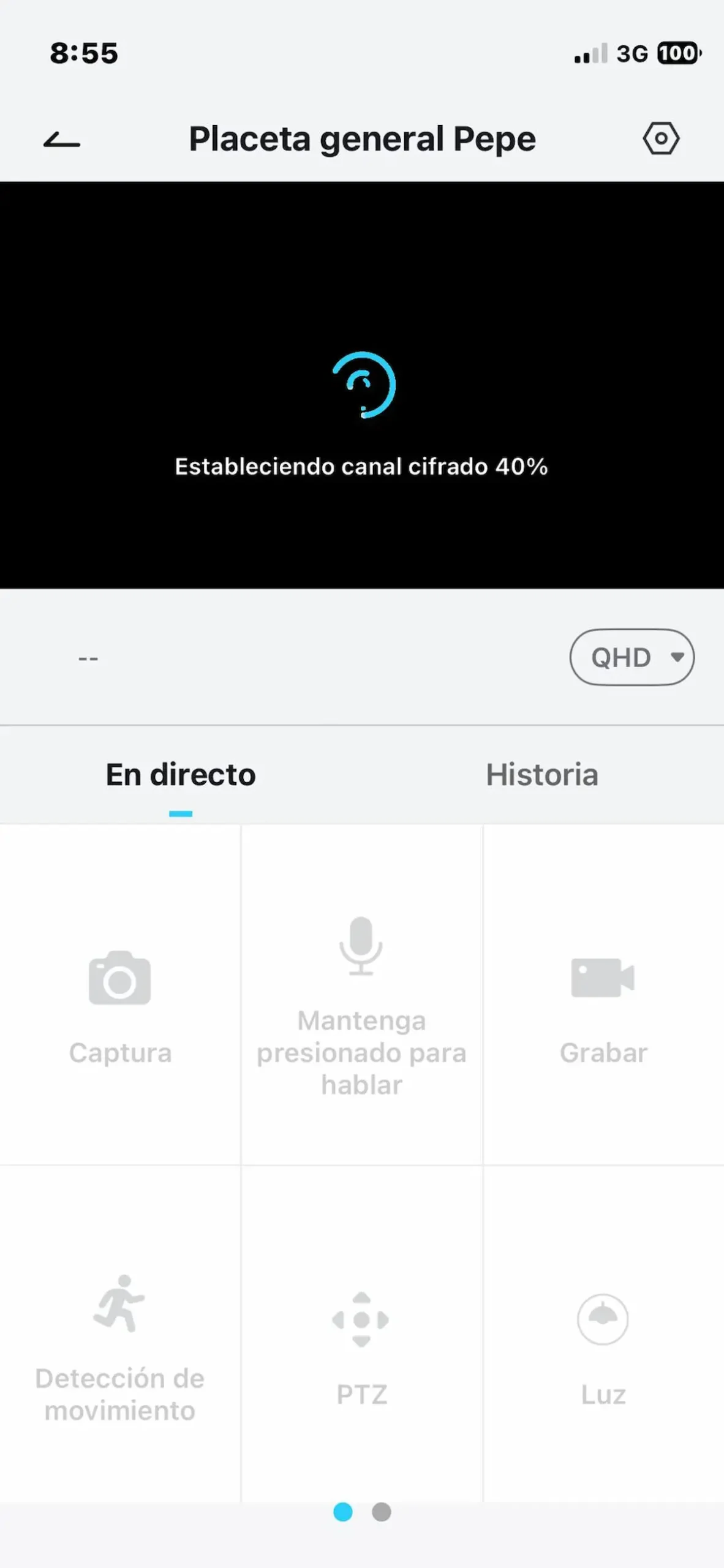Screen dimensions: 724x1568
Task: Expand the QHD video quality dropdown
Action: pyautogui.click(x=632, y=657)
